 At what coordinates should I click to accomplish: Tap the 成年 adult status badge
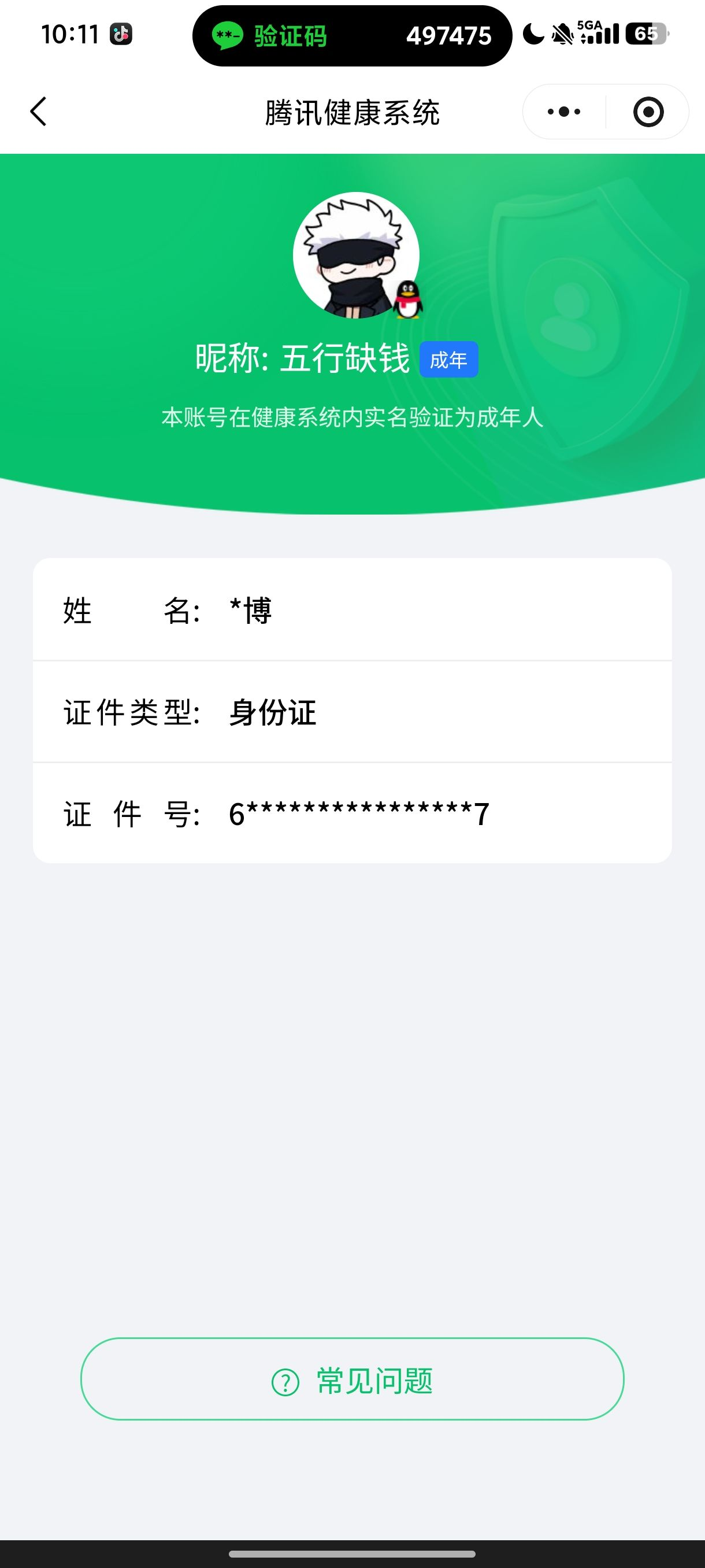[x=450, y=360]
